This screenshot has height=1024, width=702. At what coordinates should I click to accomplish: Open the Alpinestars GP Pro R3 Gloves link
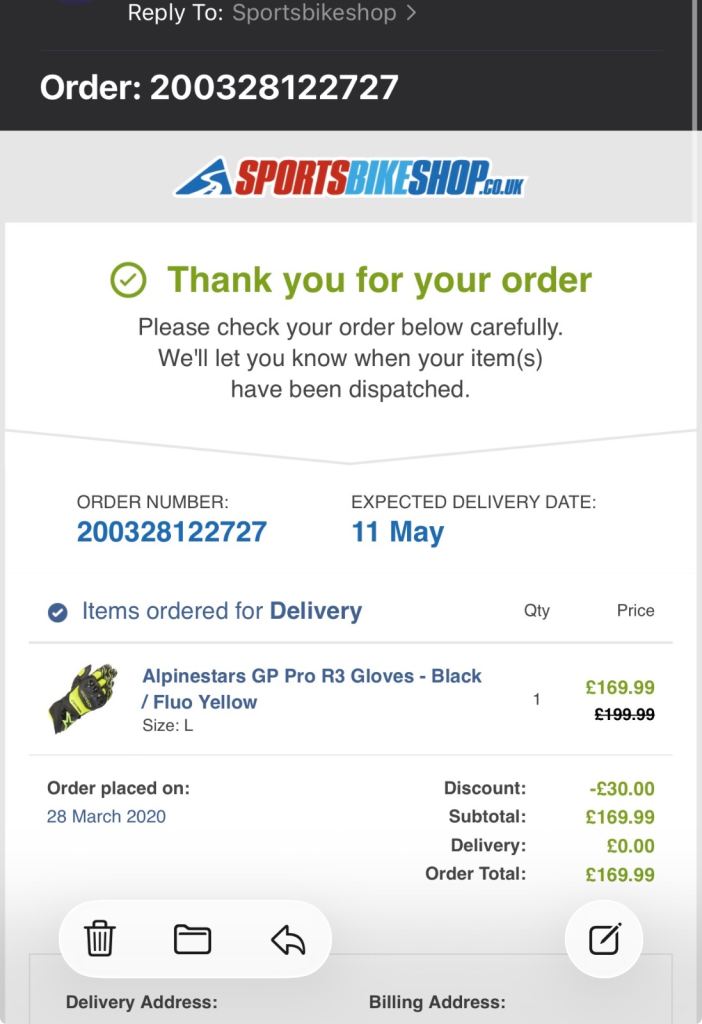(311, 688)
